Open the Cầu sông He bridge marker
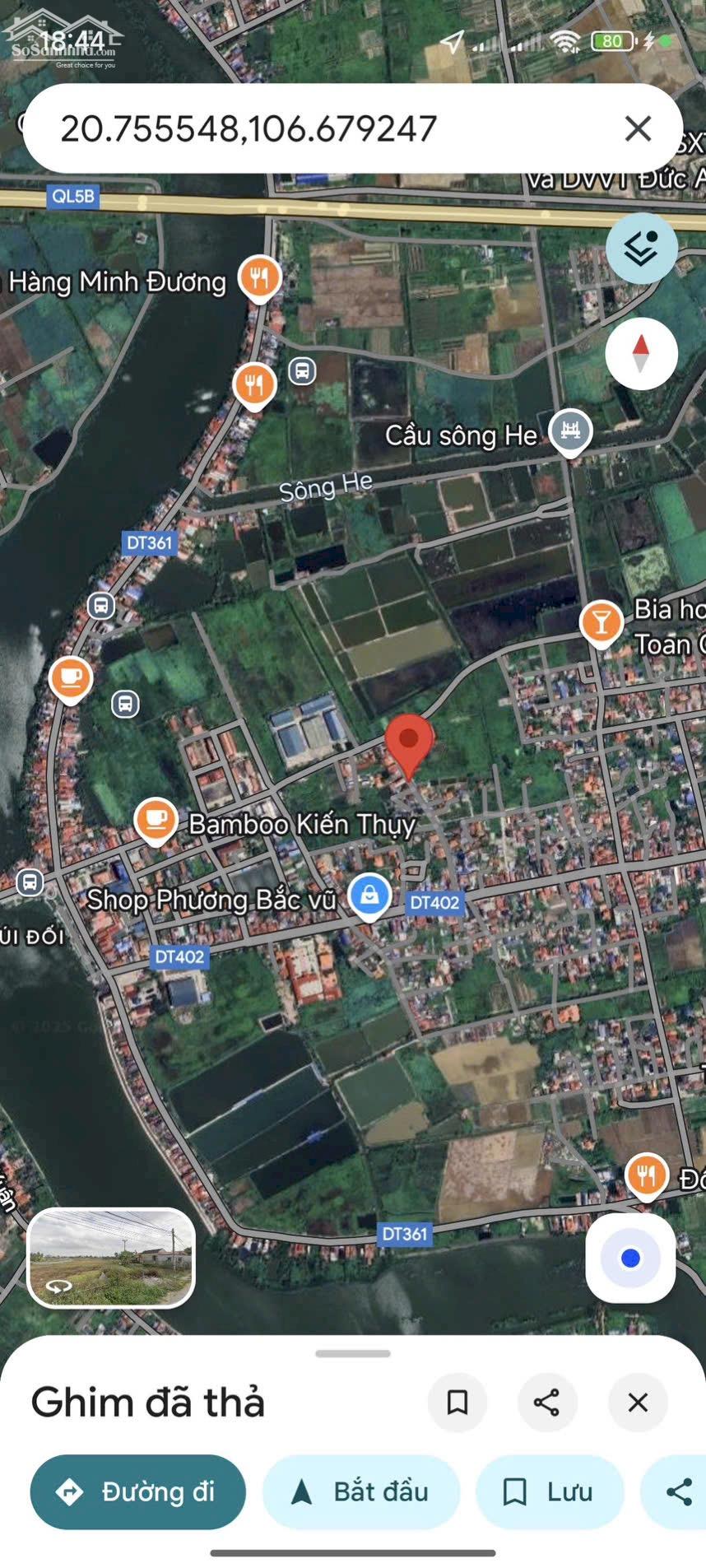The width and height of the screenshot is (706, 1568). click(570, 430)
